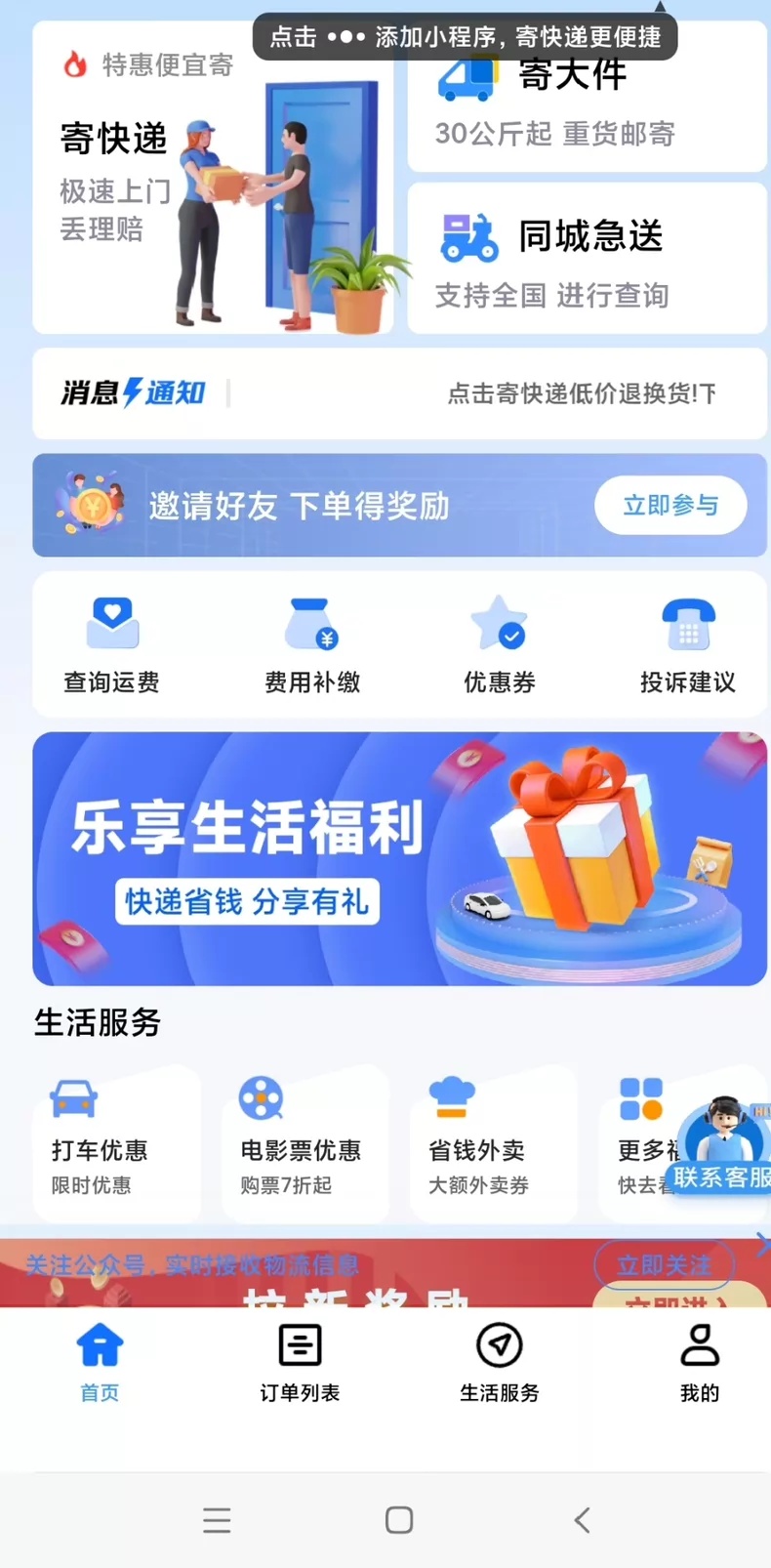Tap 立即参与 on the invite banner
The width and height of the screenshot is (771, 1568).
(670, 505)
